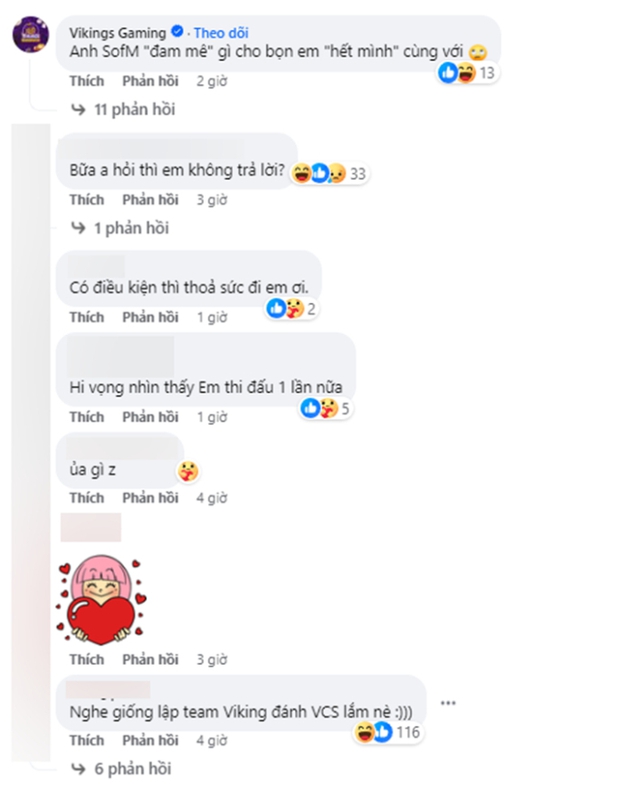Open Vikings Gaming profile name
This screenshot has width=620, height=787.
(118, 31)
